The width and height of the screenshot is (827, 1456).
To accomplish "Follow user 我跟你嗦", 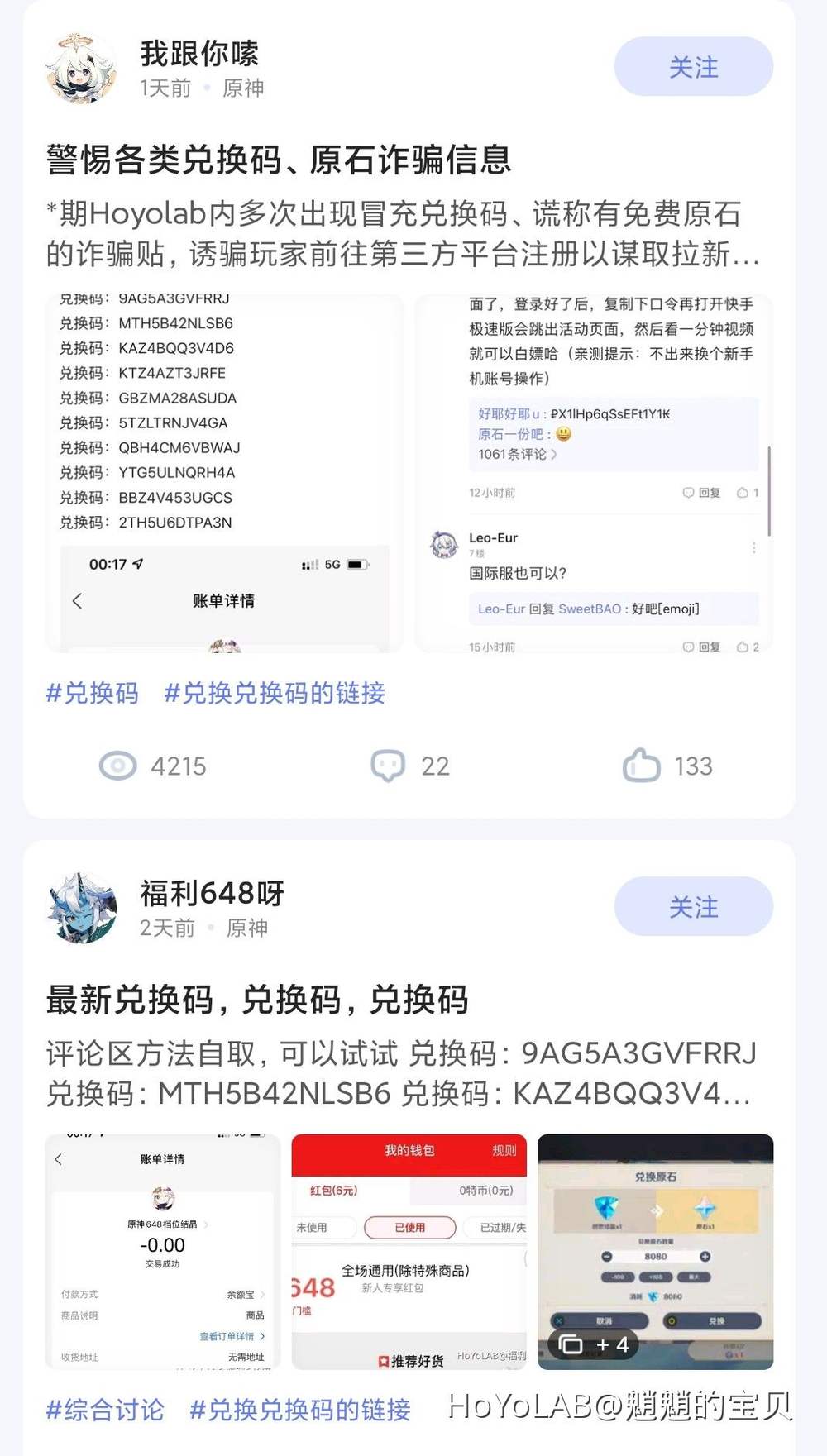I will (693, 67).
